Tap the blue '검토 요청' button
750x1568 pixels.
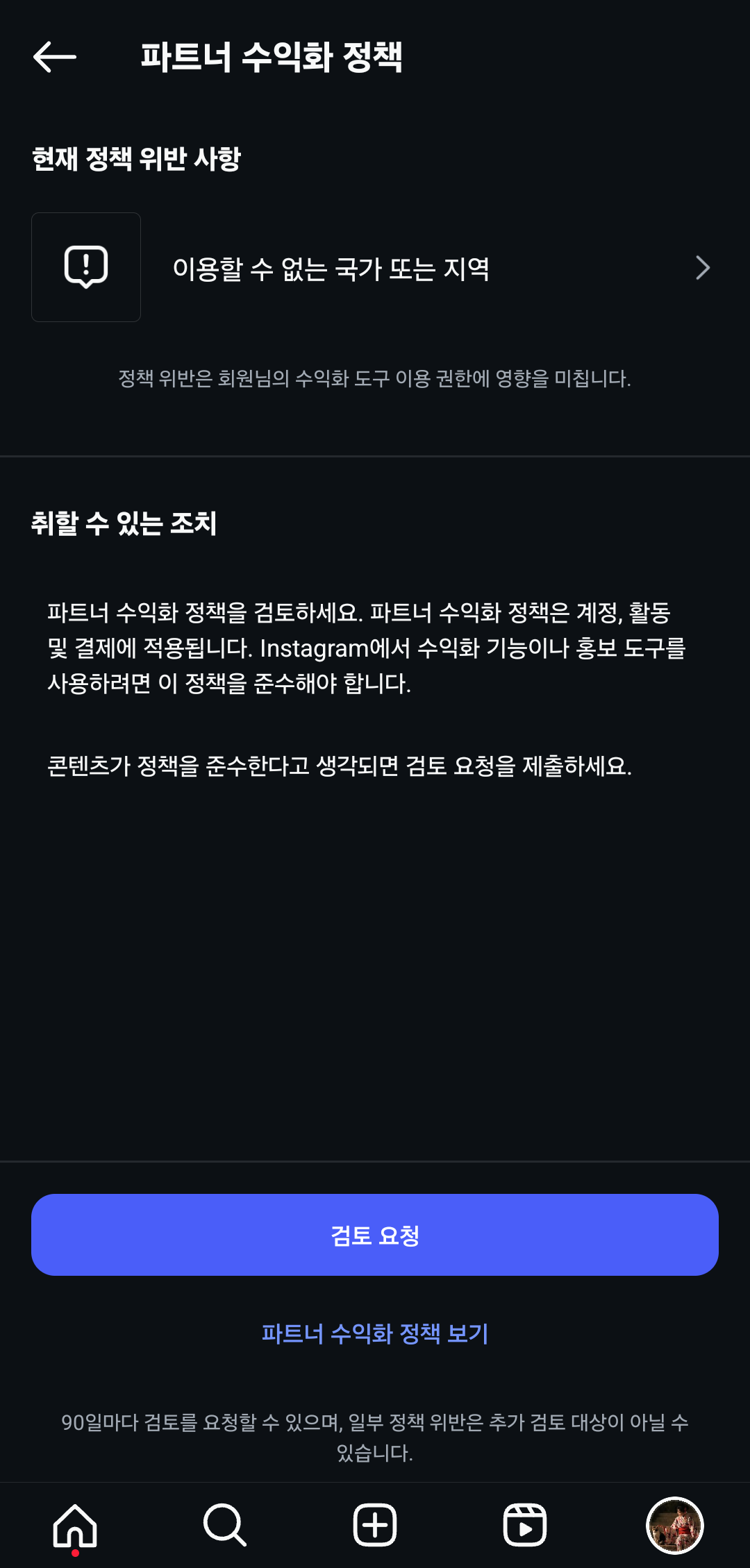[375, 1235]
